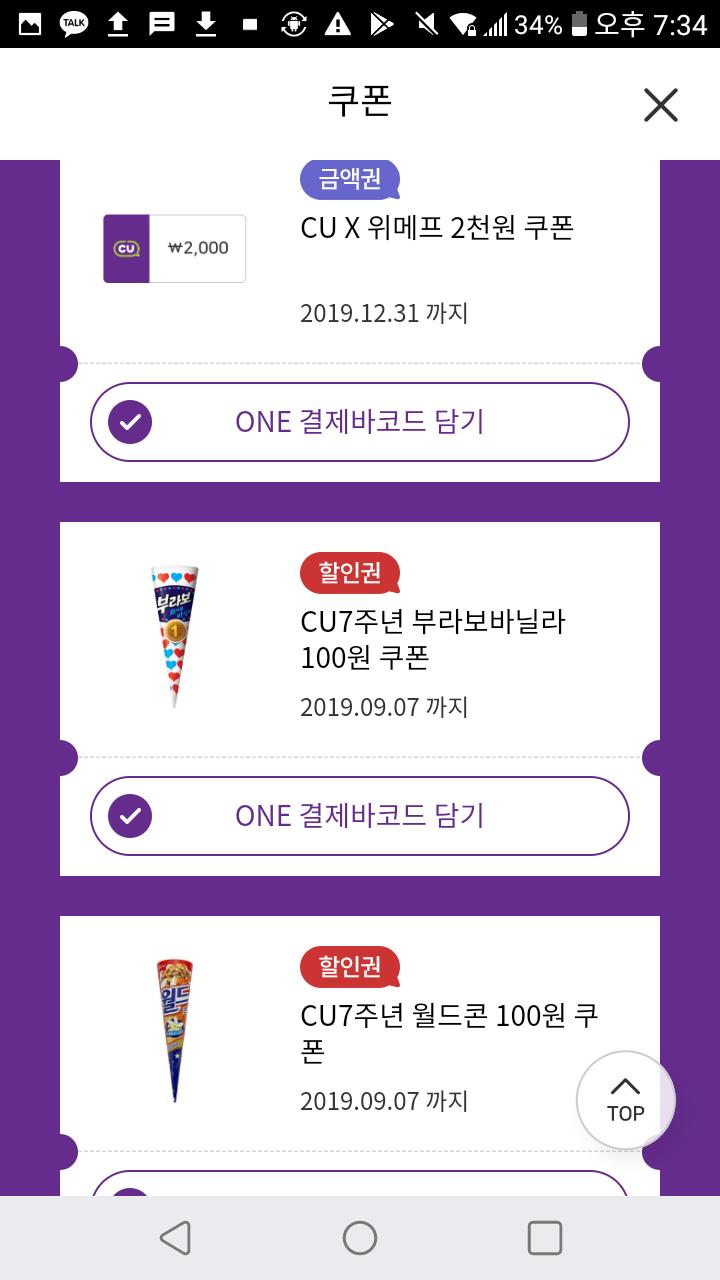
Task: Jump to top with the TOP button
Action: point(625,1100)
